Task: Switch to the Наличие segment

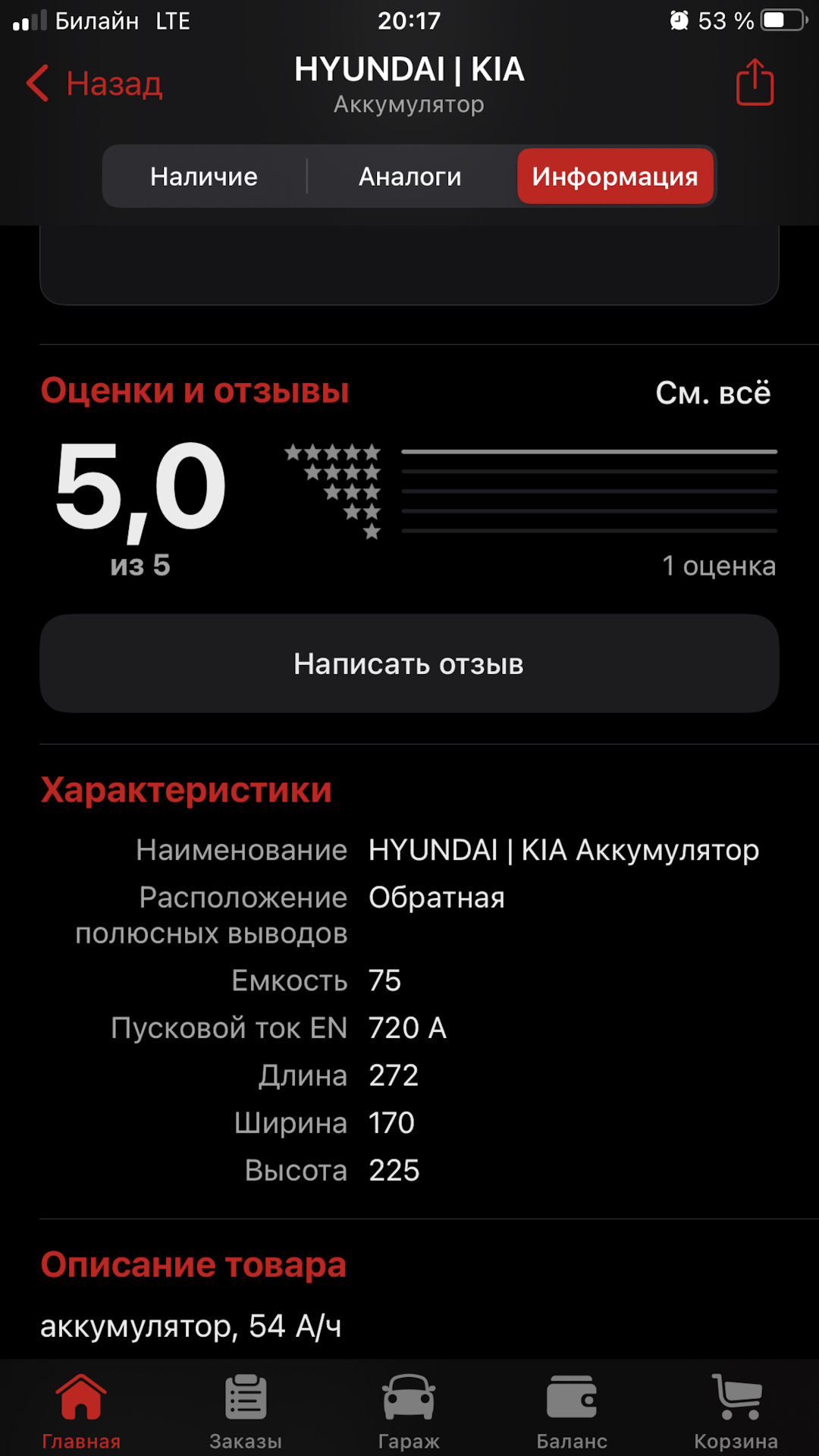Action: click(204, 176)
